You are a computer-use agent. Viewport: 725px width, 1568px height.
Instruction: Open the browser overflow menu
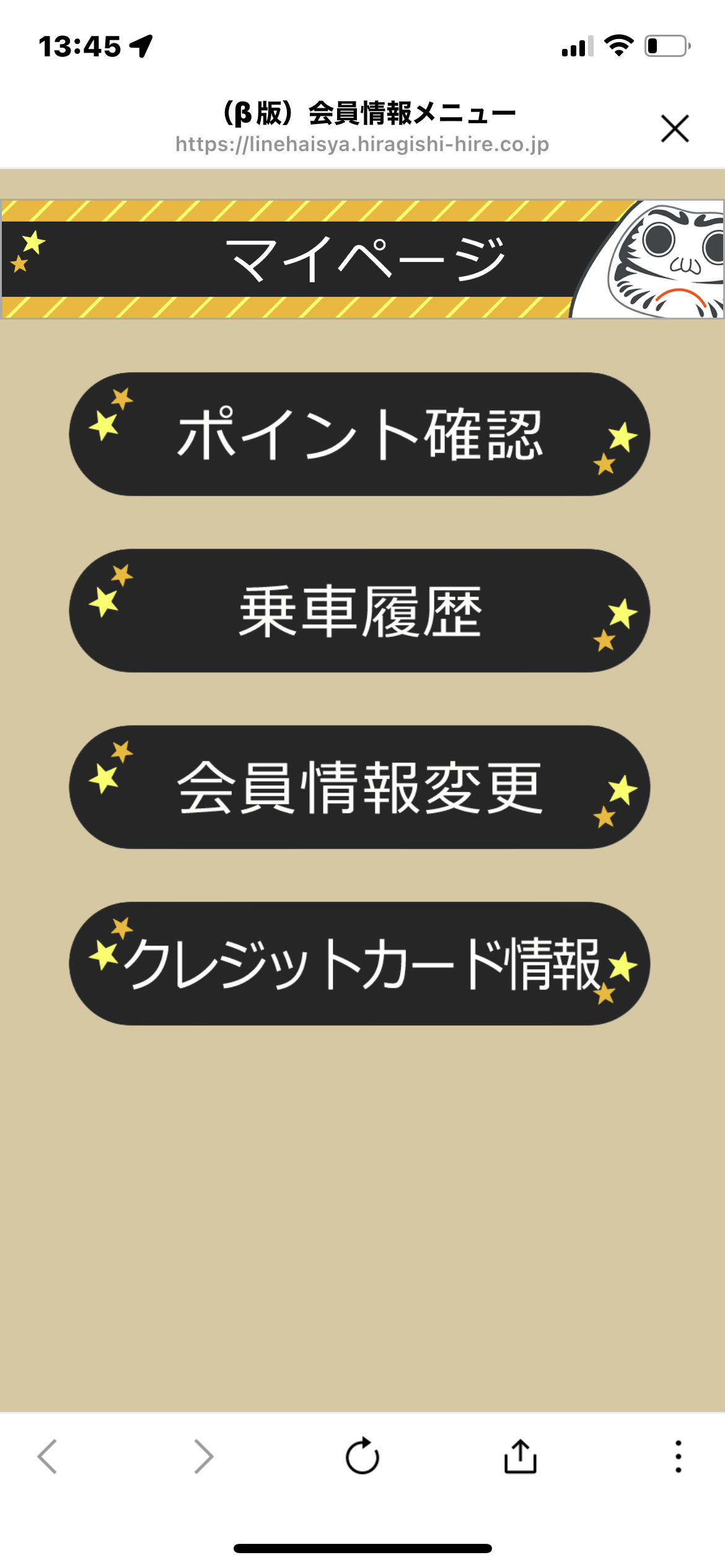pyautogui.click(x=679, y=1456)
